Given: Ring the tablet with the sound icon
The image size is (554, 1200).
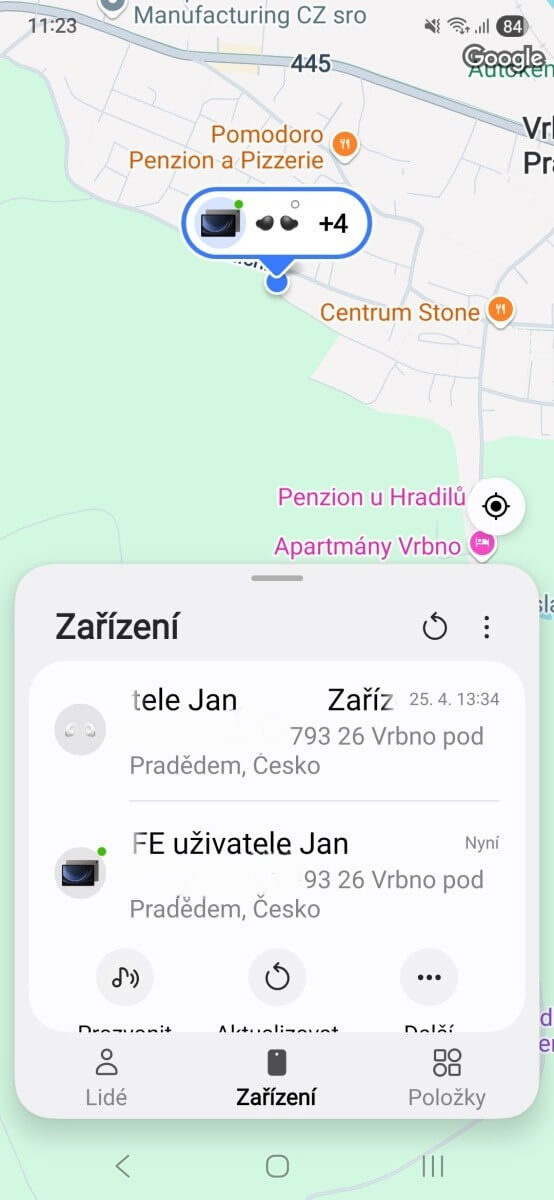Looking at the screenshot, I should click(125, 977).
